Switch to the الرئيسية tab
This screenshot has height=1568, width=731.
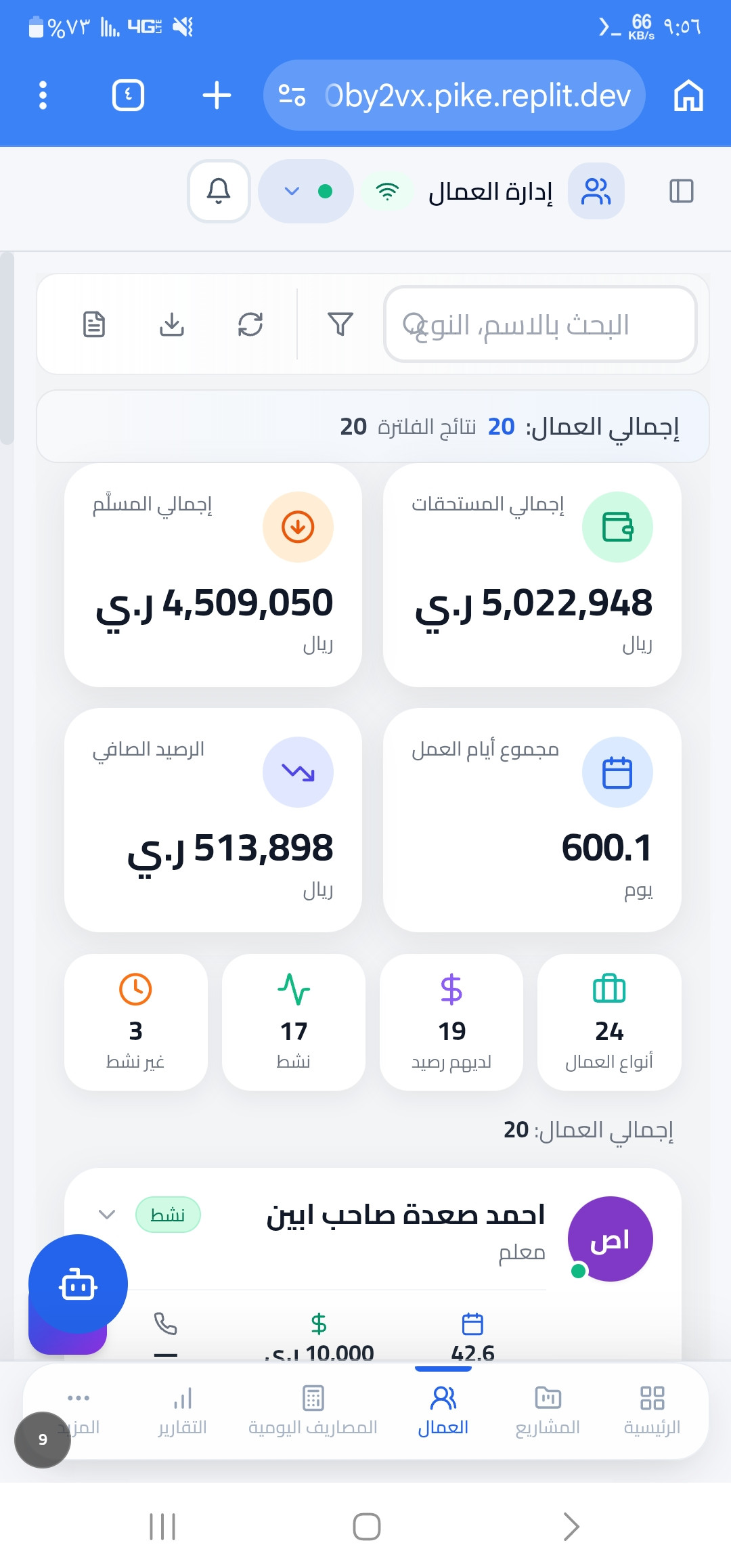coord(652,1411)
